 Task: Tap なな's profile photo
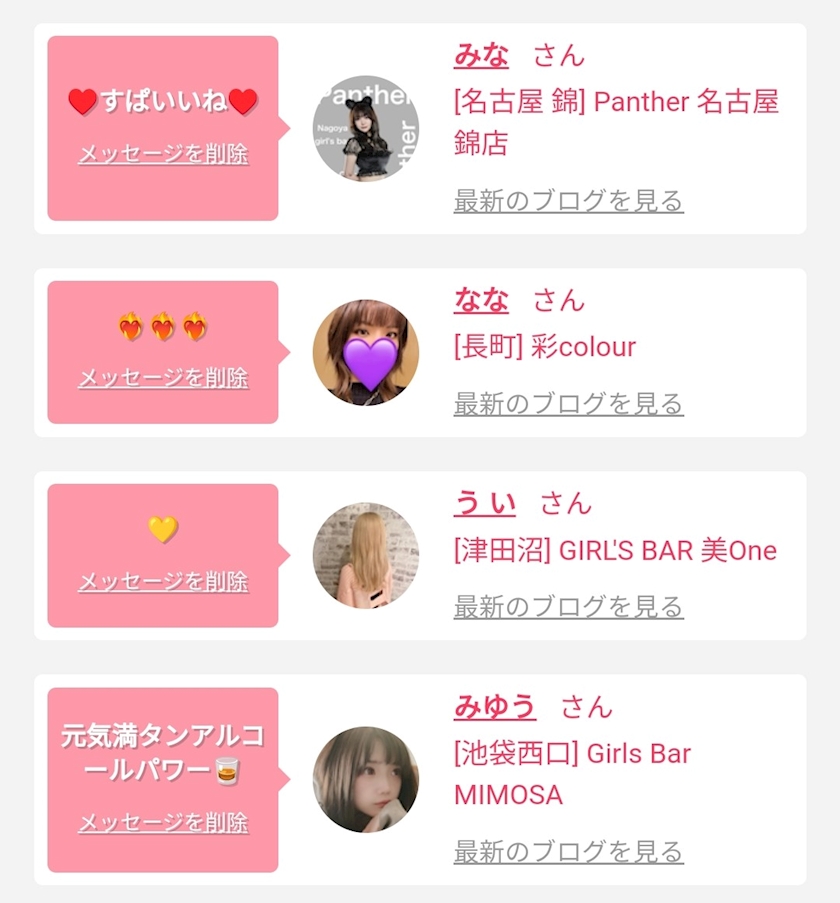point(366,352)
